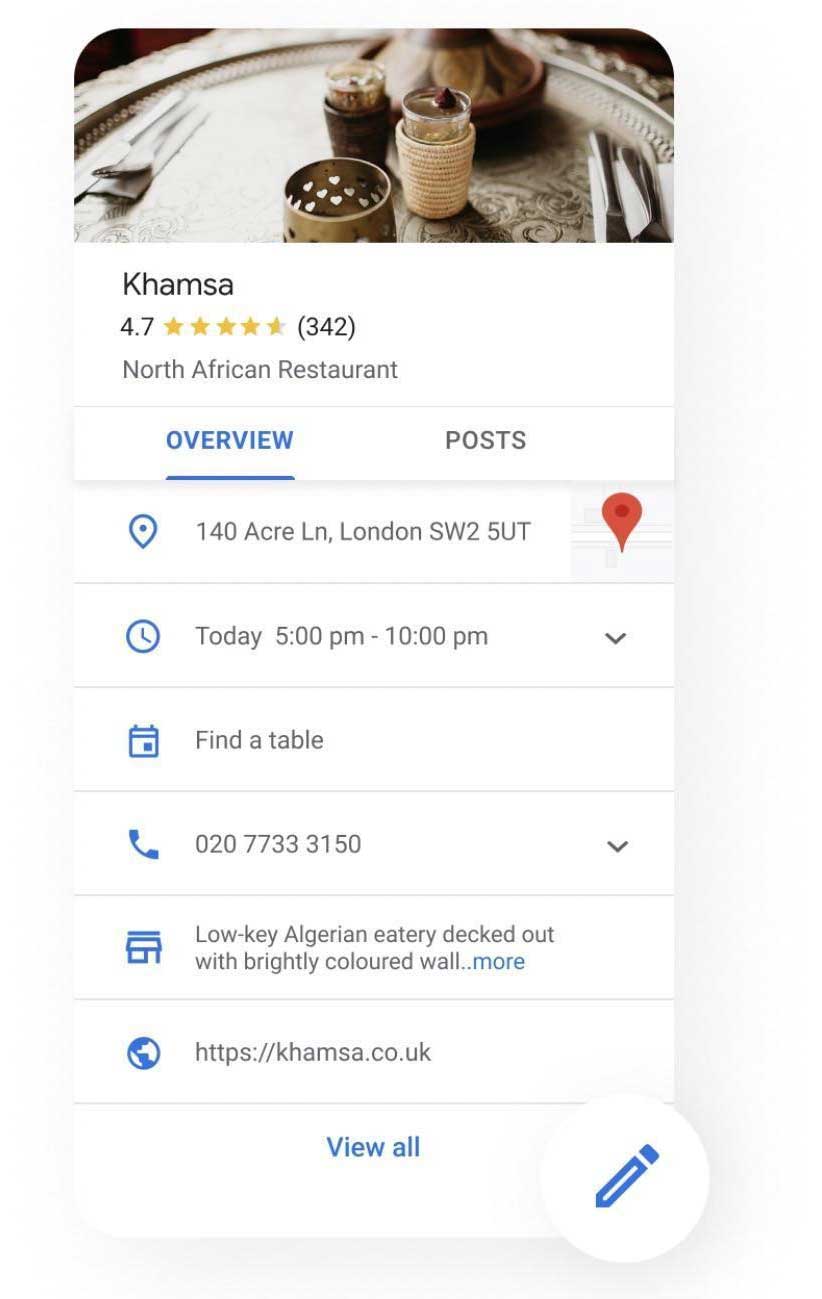
Task: Expand today's opening hours
Action: (x=616, y=637)
